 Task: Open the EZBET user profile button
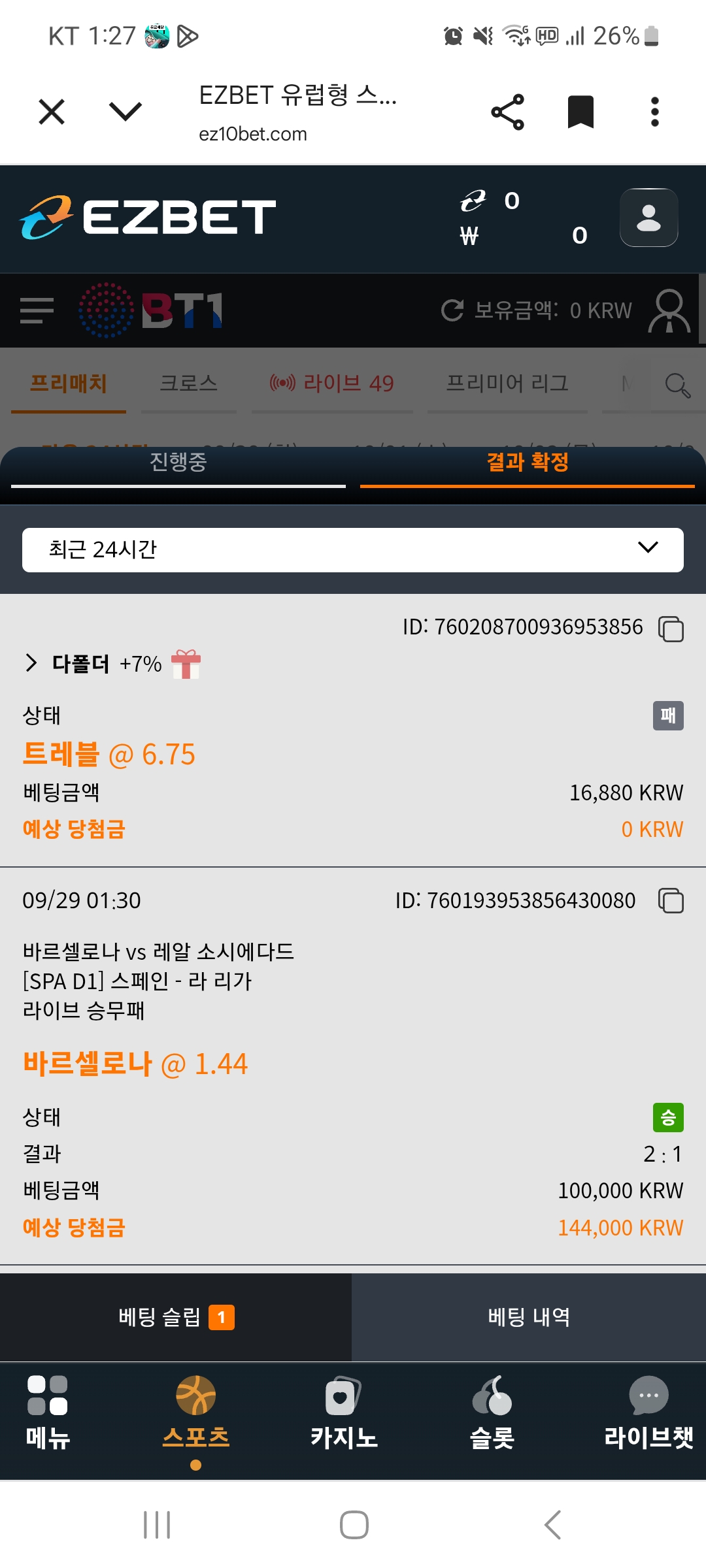pos(648,218)
